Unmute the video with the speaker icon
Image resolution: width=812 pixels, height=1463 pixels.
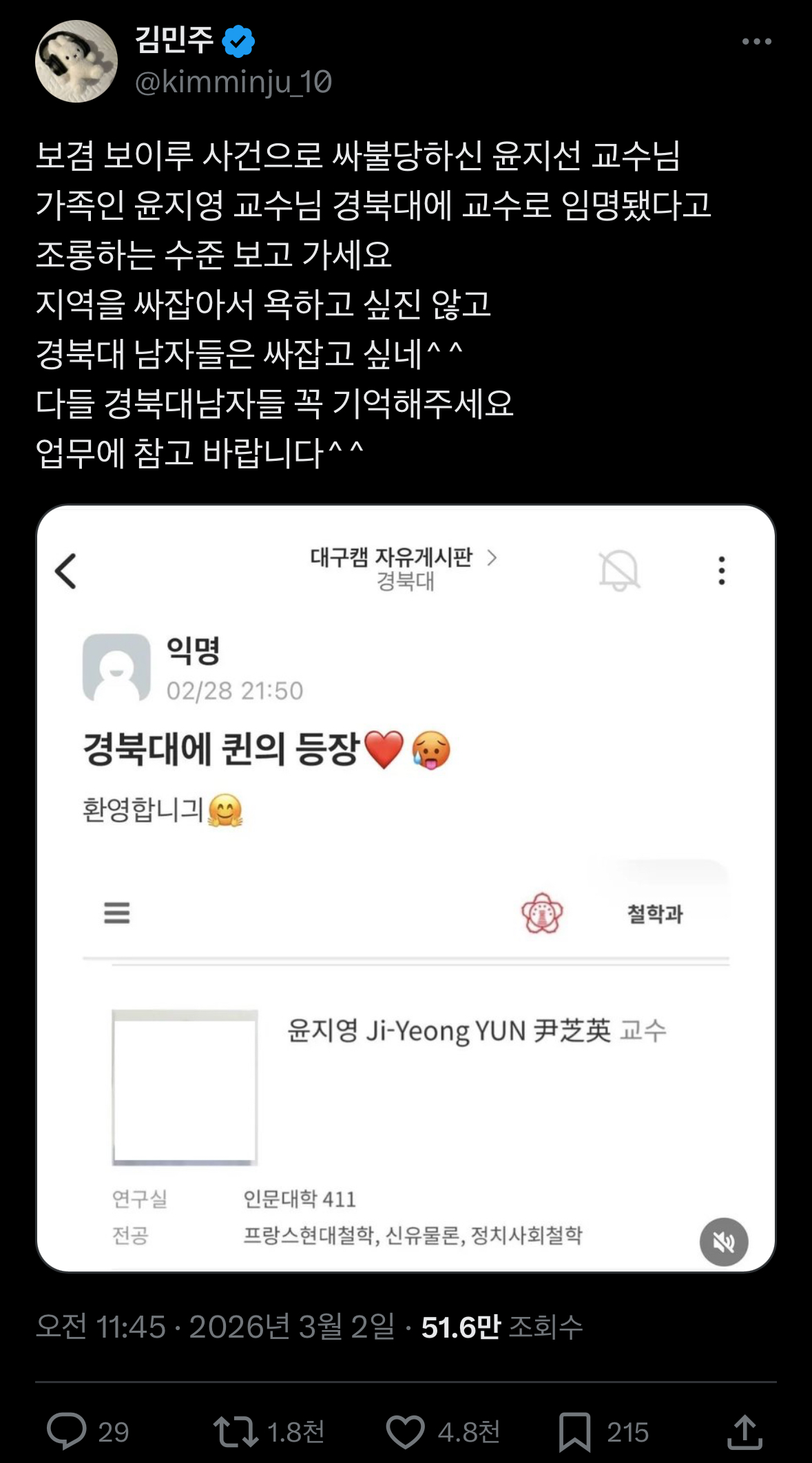[x=723, y=1241]
